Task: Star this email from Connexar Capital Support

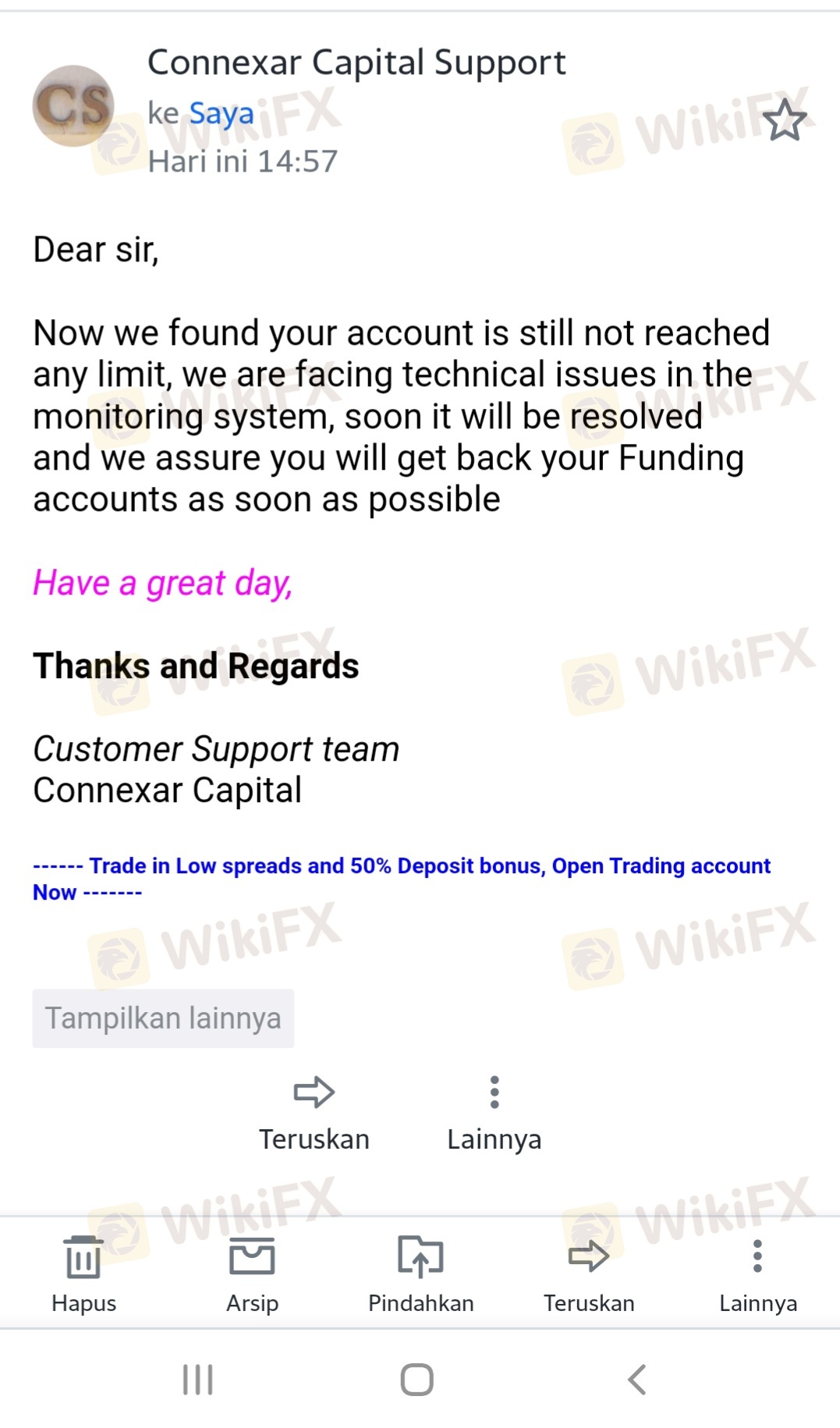Action: tap(784, 120)
